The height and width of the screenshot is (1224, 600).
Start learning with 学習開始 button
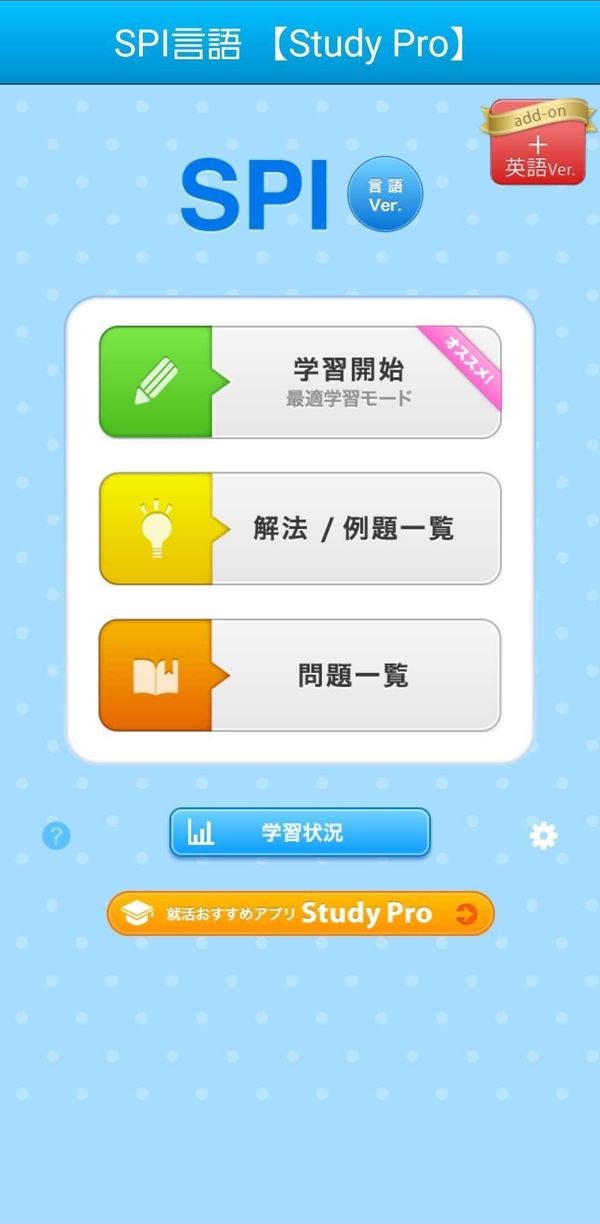tap(300, 382)
